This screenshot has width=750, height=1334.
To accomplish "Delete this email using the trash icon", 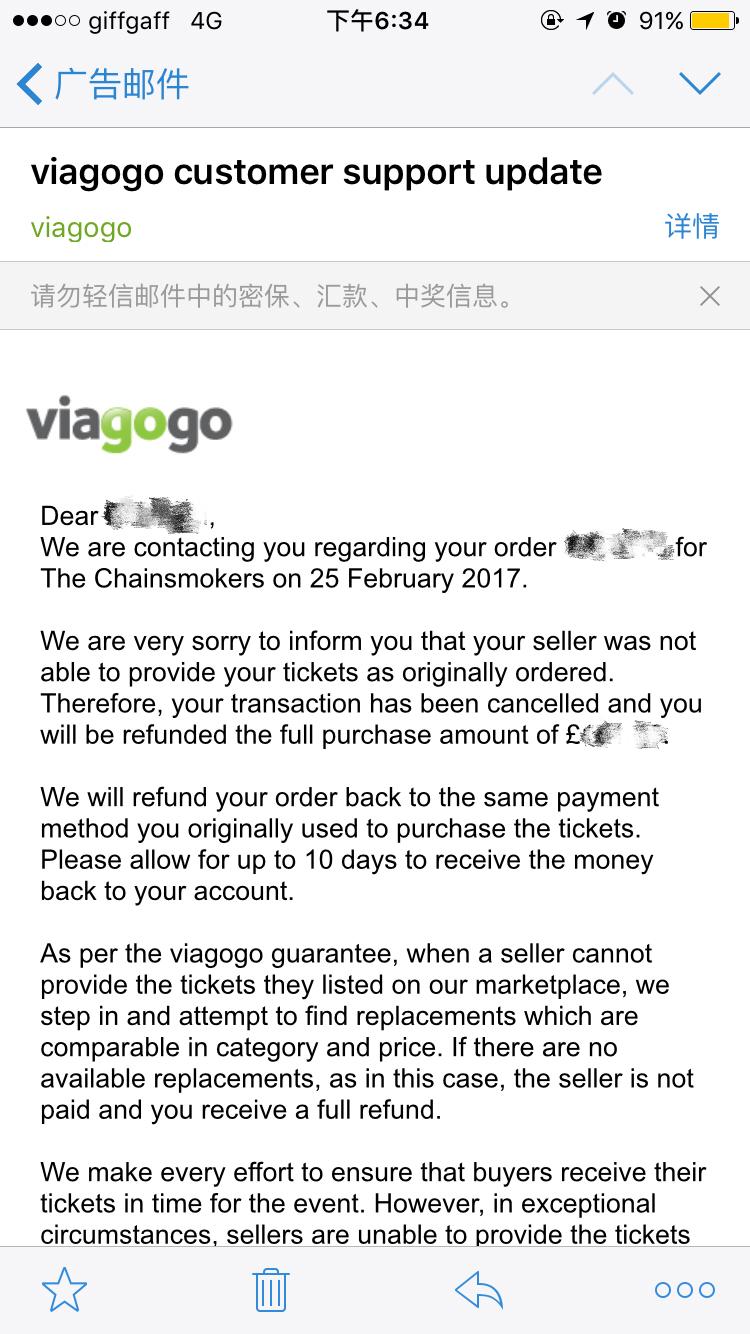I will (x=270, y=1290).
